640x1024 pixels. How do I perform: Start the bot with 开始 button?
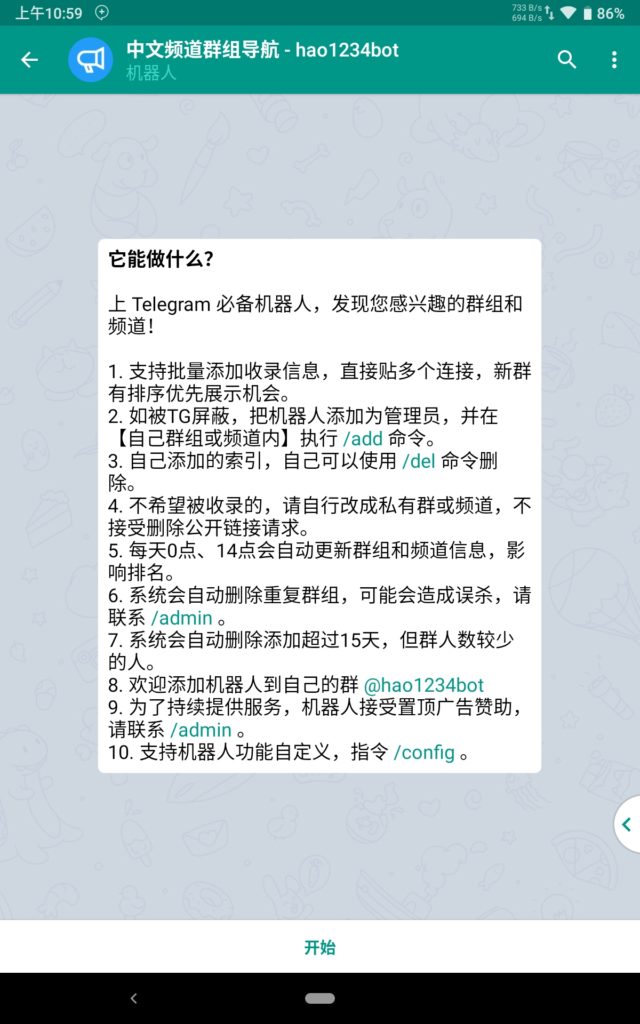[320, 947]
